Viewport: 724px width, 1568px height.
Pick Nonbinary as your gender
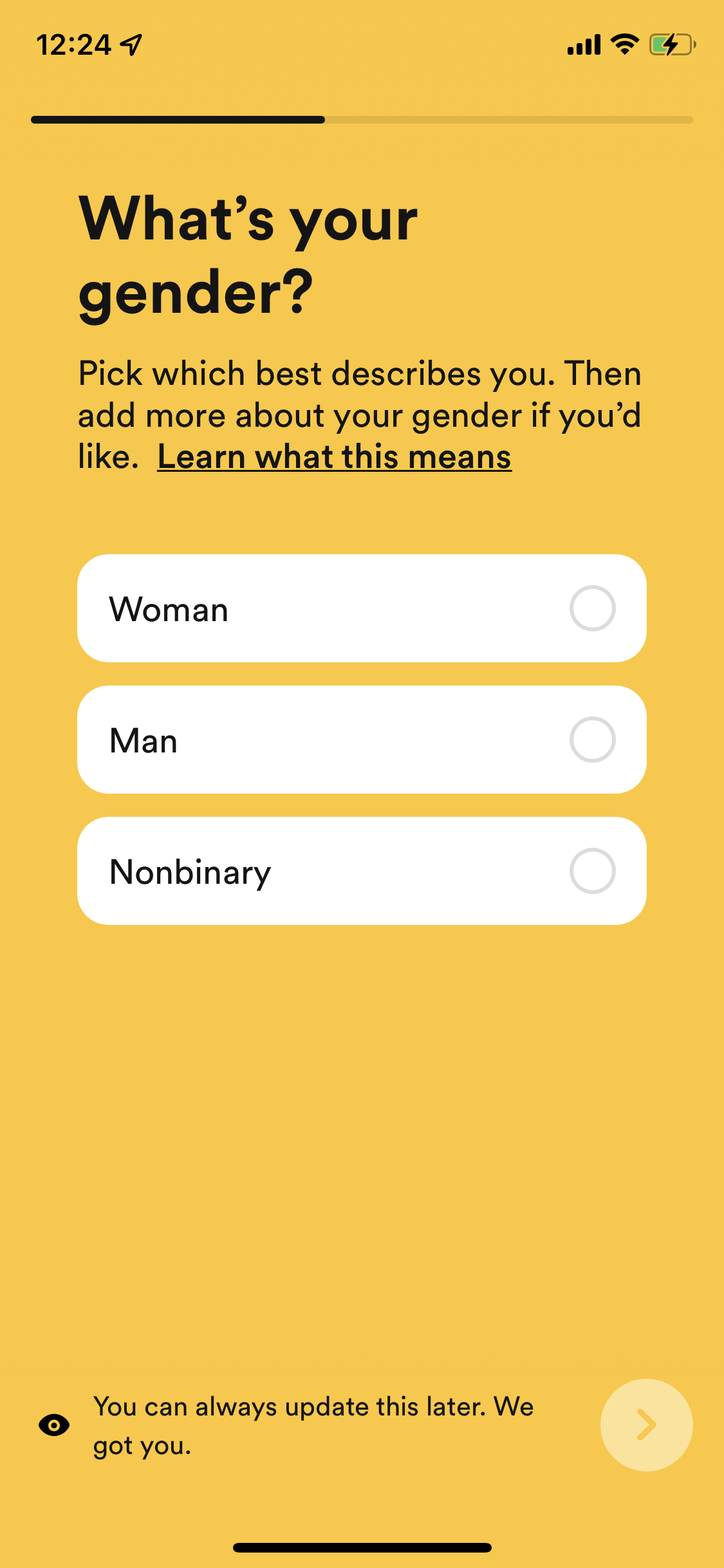click(x=362, y=871)
